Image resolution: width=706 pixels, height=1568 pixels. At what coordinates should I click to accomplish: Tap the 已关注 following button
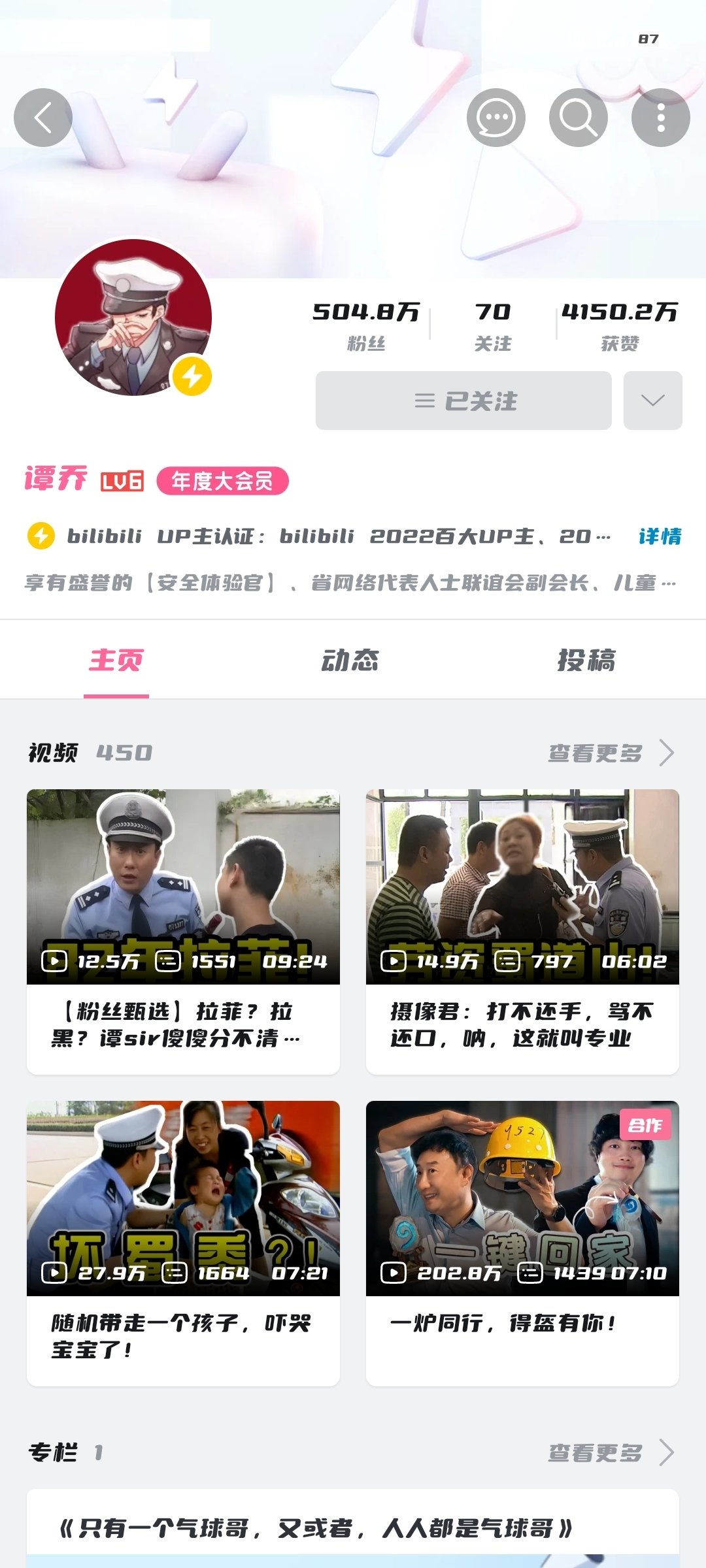pyautogui.click(x=463, y=400)
